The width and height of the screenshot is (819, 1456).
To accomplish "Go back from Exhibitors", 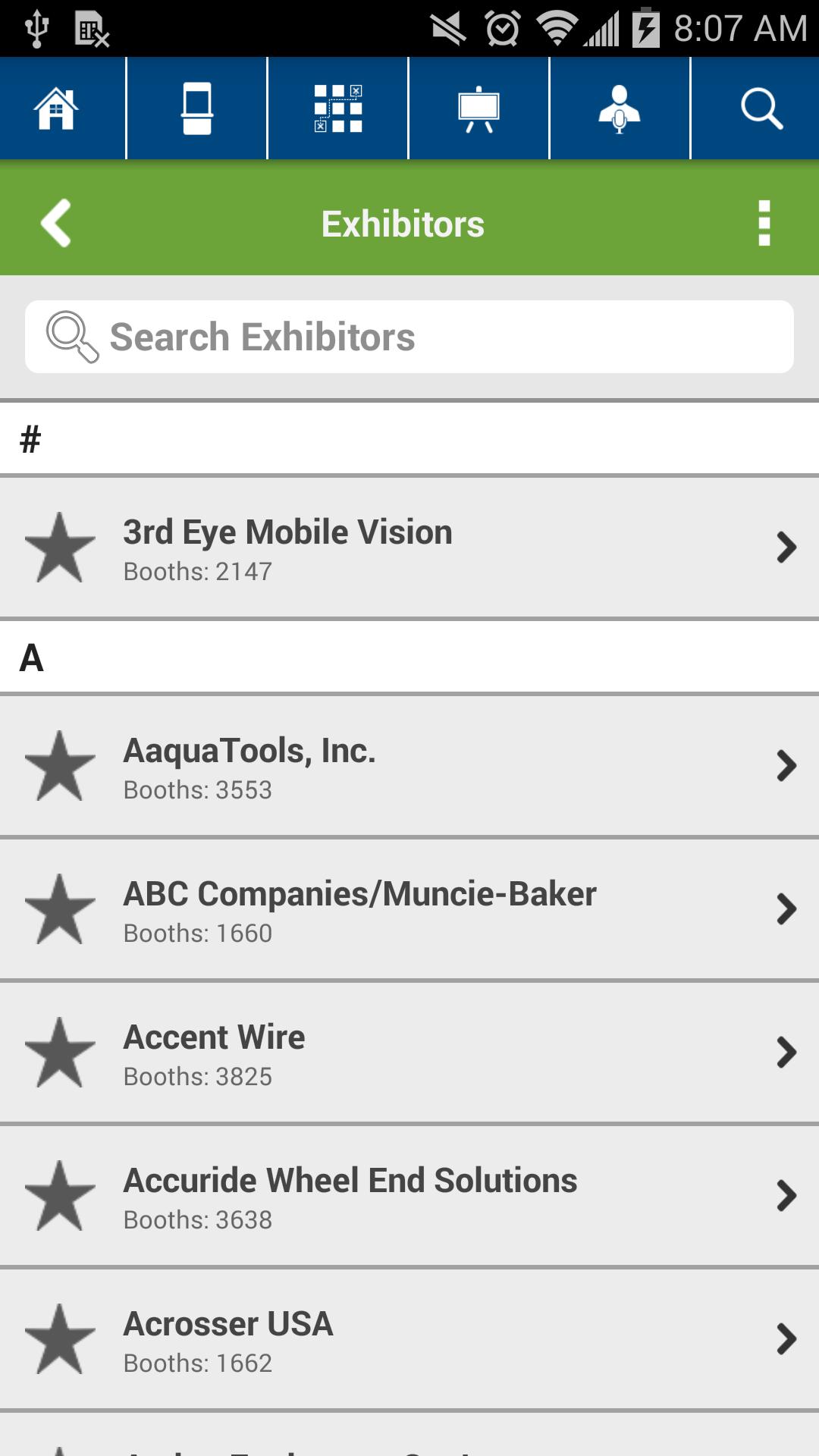I will pos(57,223).
